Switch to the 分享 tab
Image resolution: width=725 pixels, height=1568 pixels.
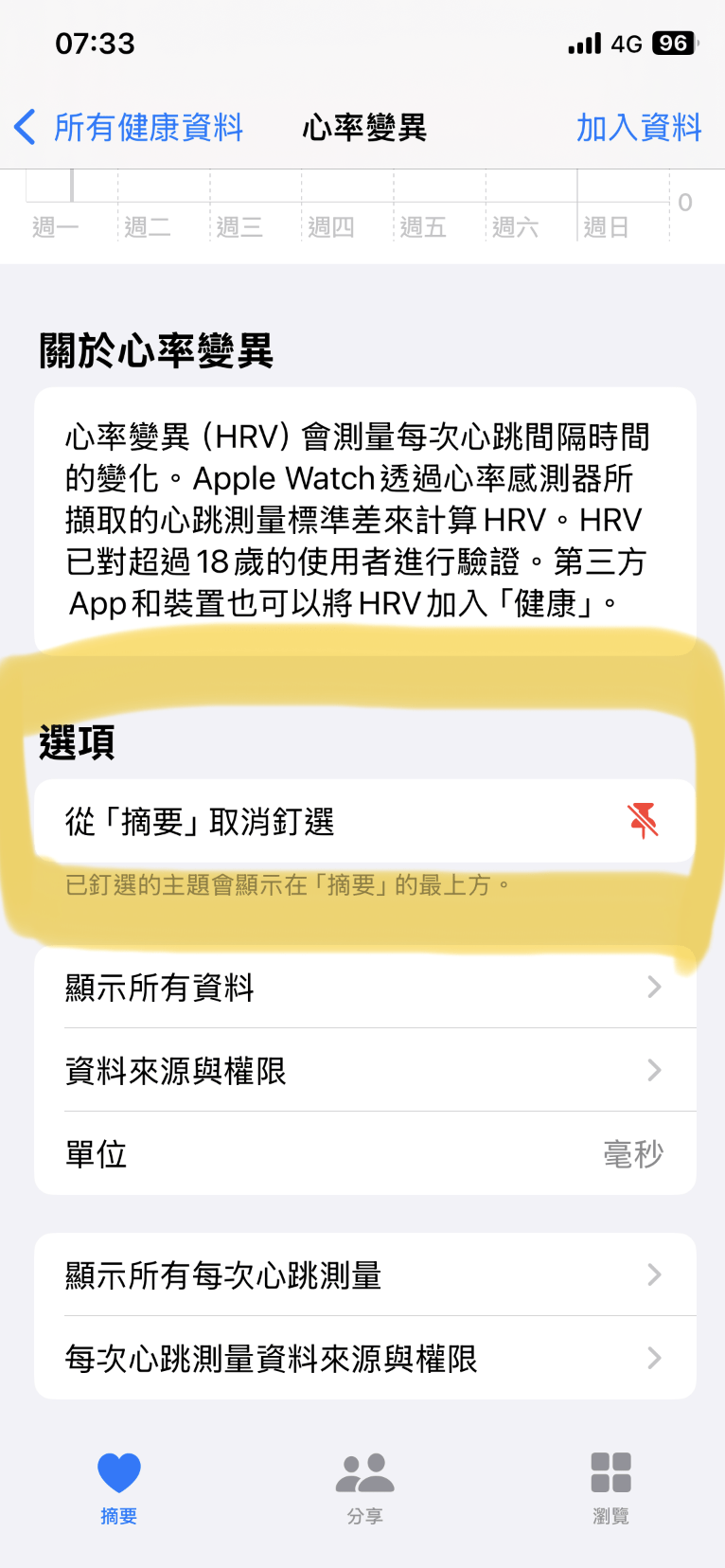pyautogui.click(x=364, y=1487)
